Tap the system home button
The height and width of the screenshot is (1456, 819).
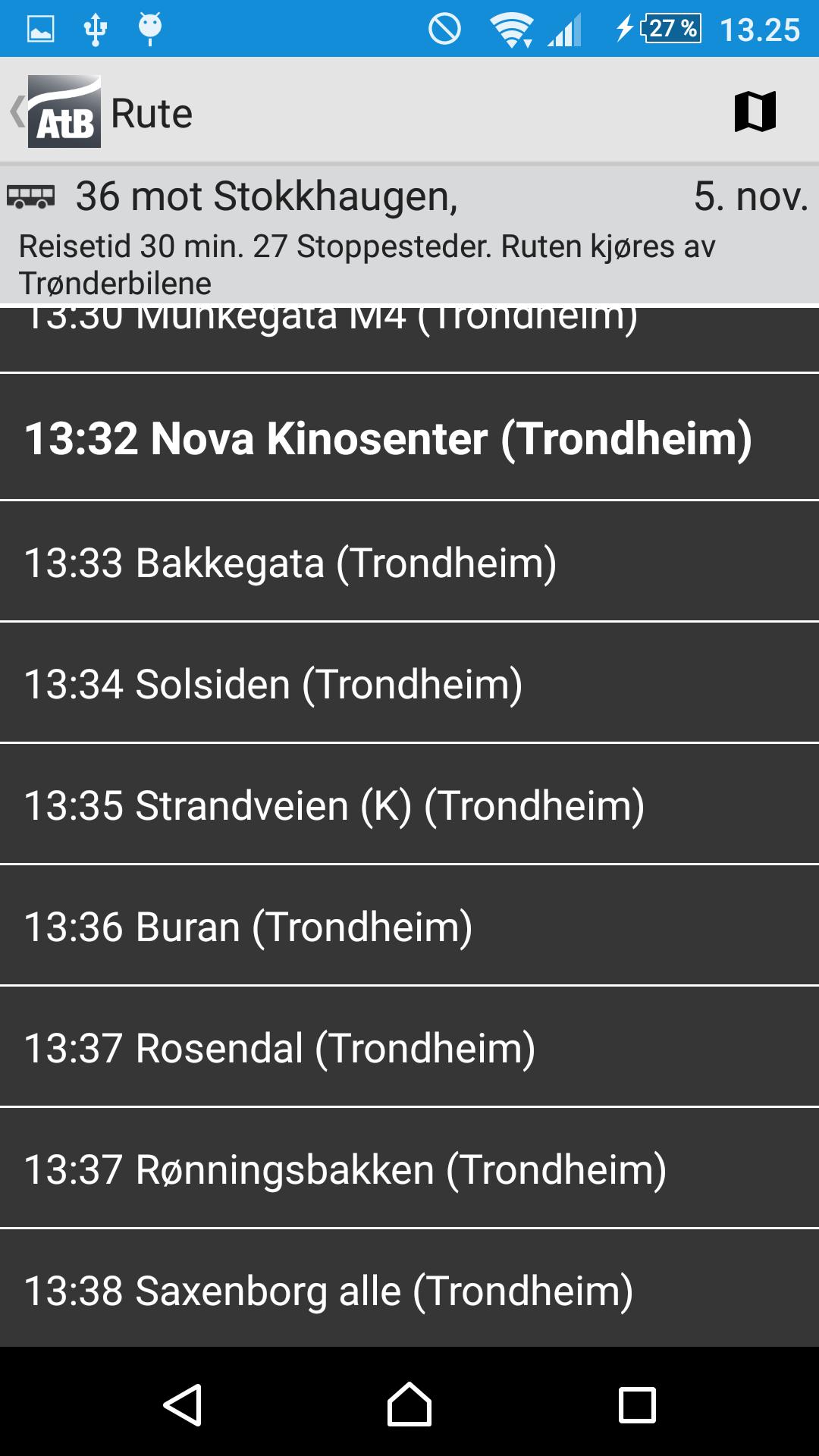pos(409,1404)
